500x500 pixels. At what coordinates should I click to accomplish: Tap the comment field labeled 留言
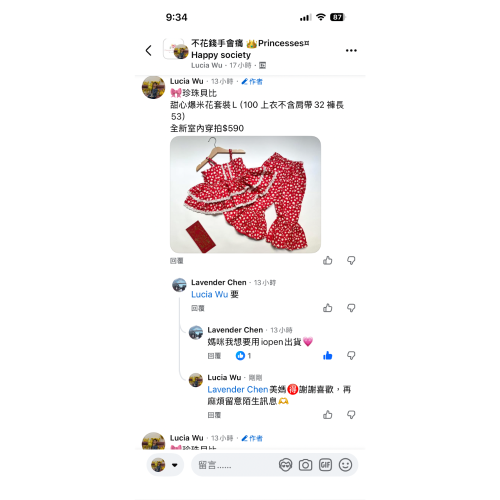[233, 465]
